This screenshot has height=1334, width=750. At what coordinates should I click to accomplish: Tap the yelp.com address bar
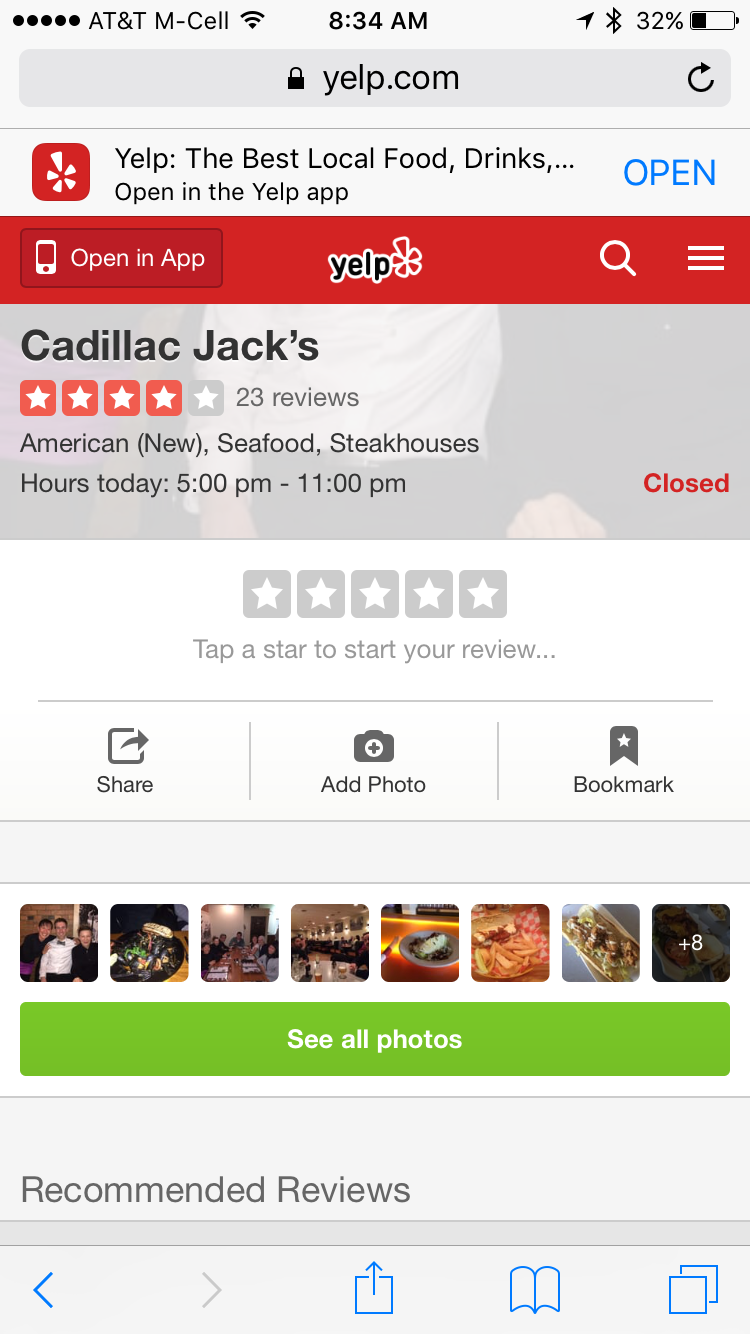coord(375,78)
